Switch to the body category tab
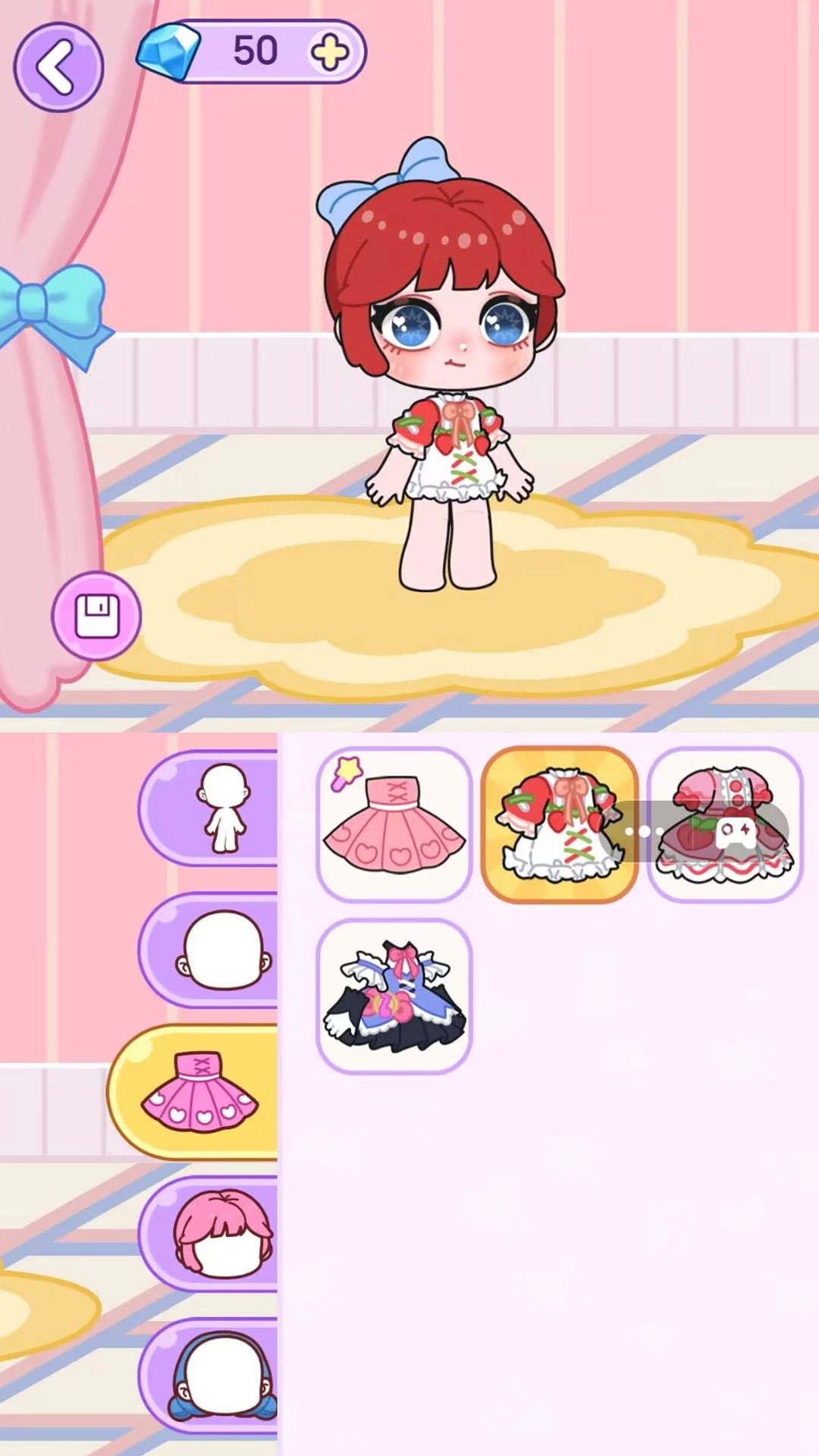The image size is (819, 1456). [216, 808]
